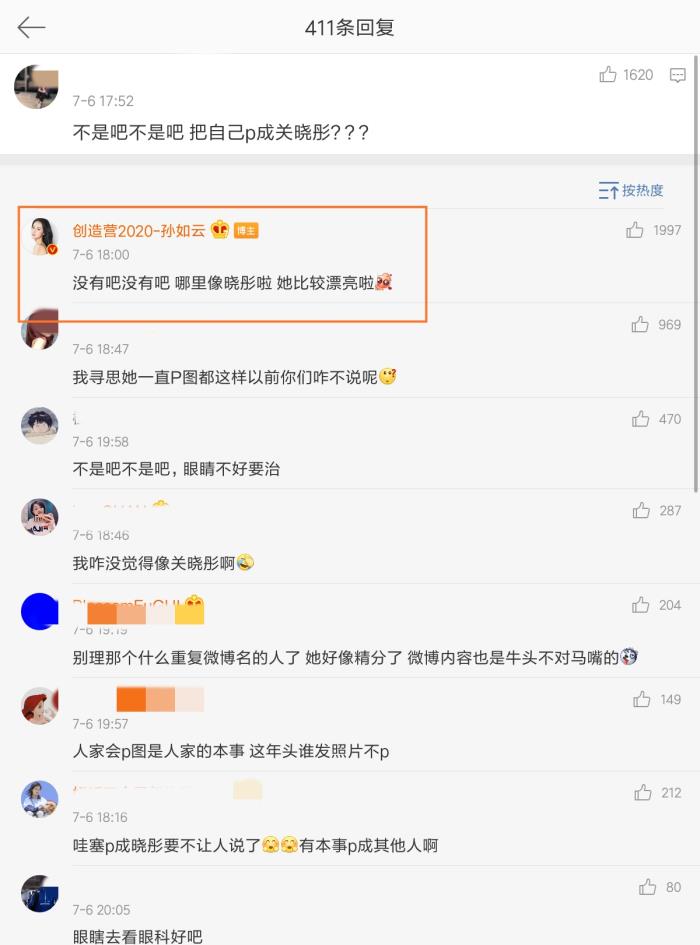This screenshot has height=945, width=700.
Task: Open the avatar next to the 7-6 19:58 reply
Action: click(x=40, y=425)
